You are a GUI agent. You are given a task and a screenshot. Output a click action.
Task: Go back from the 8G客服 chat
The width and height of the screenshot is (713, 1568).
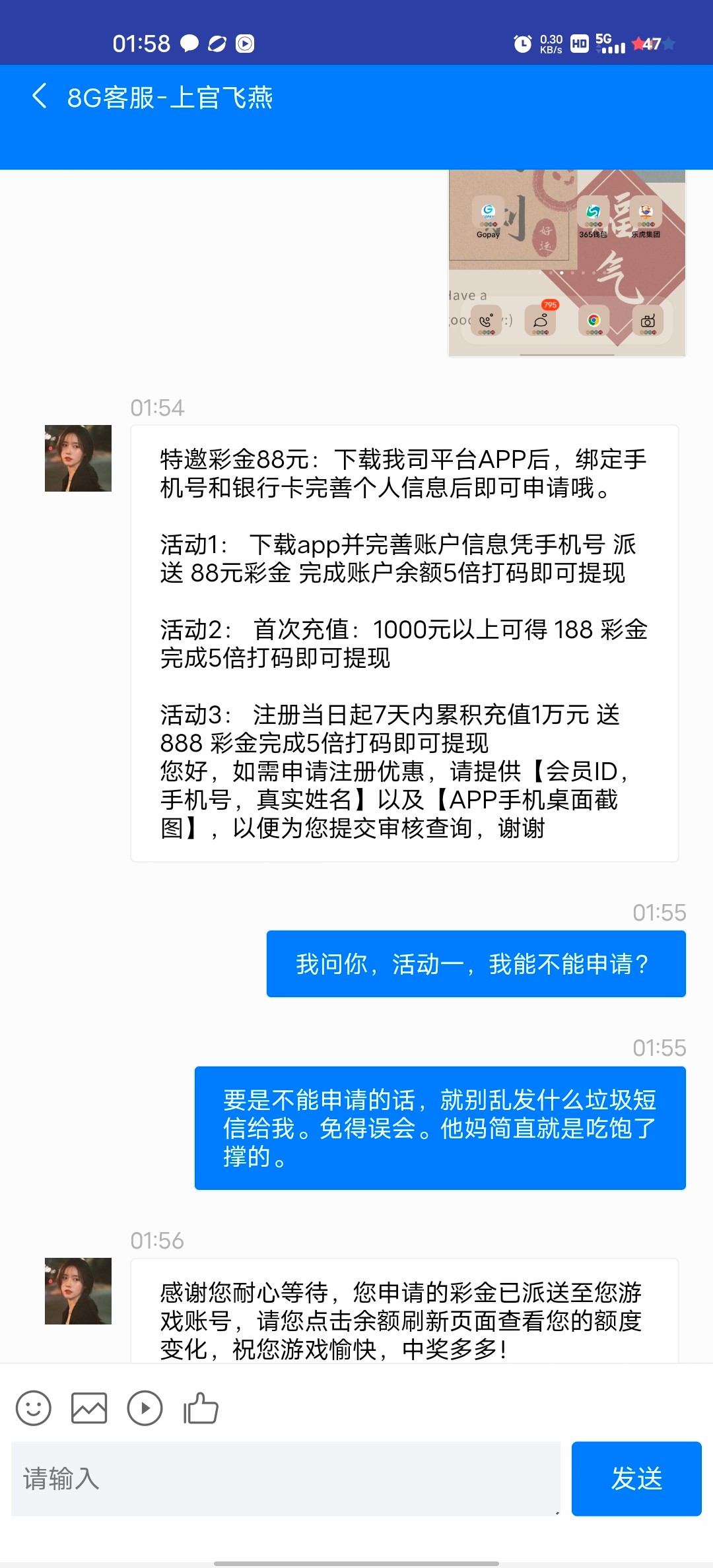click(x=40, y=96)
